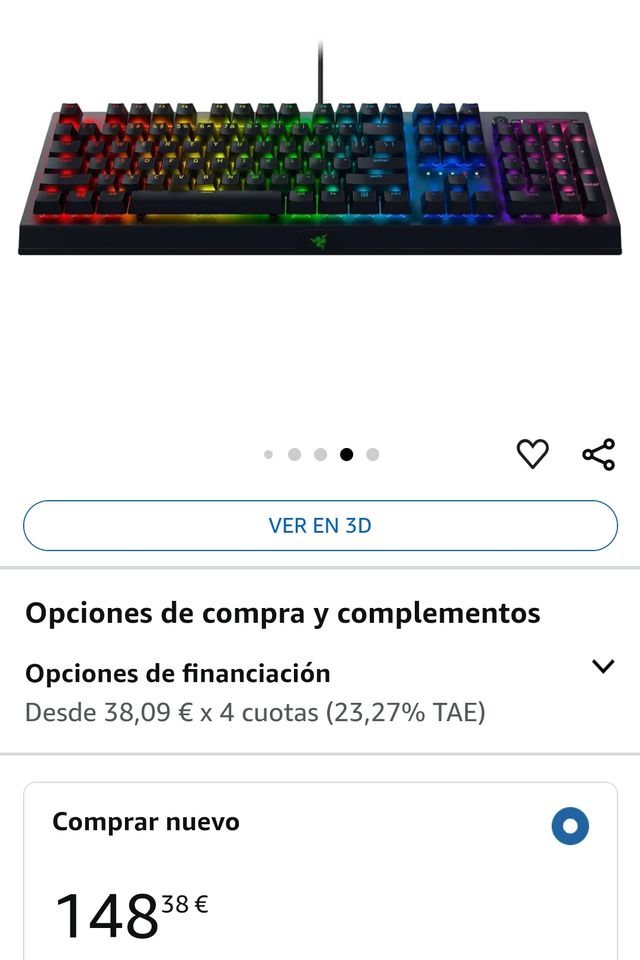Expand Opciones de financiación

pyautogui.click(x=602, y=667)
